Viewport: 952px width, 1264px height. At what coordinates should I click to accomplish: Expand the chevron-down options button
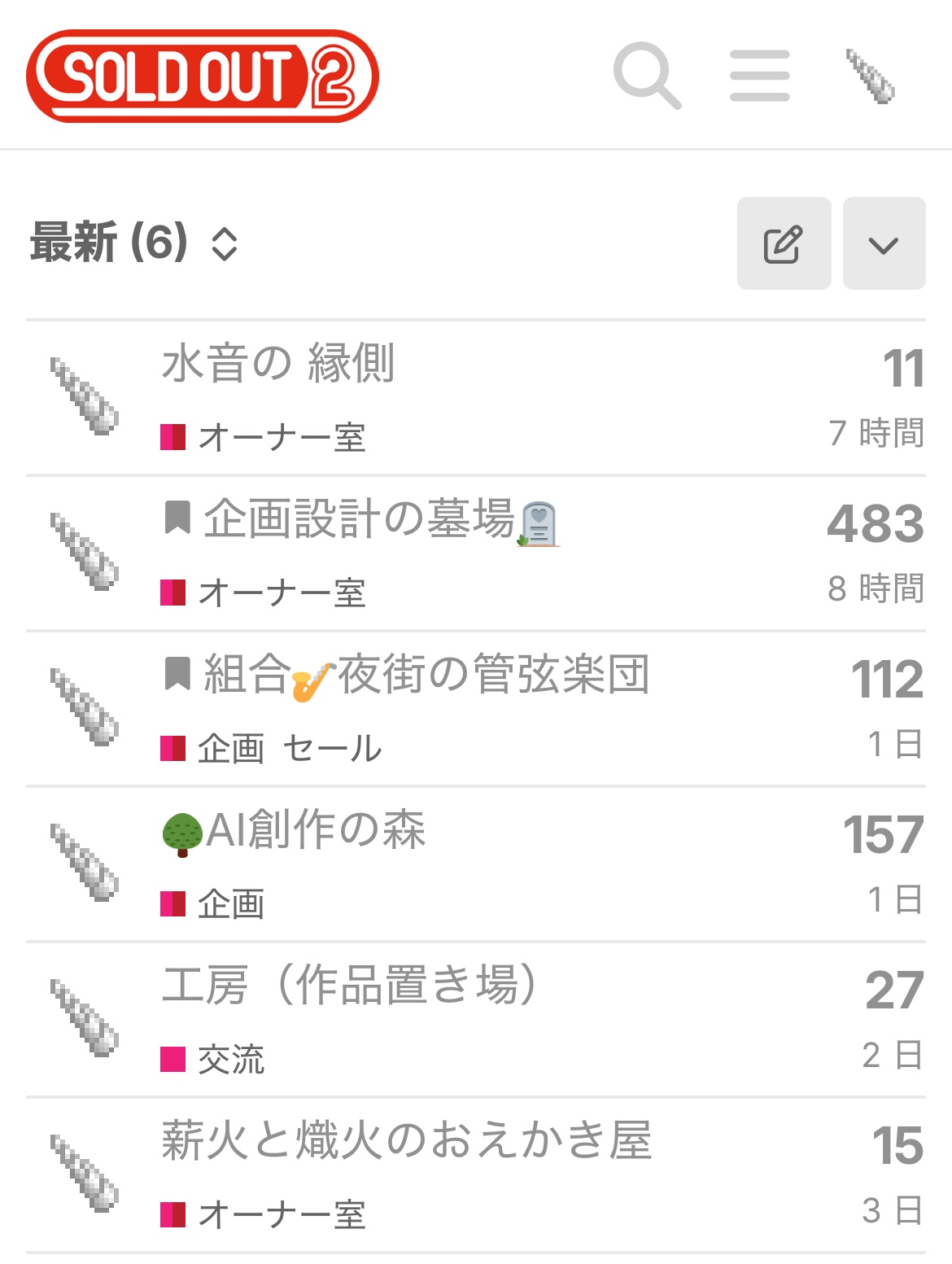pos(883,243)
